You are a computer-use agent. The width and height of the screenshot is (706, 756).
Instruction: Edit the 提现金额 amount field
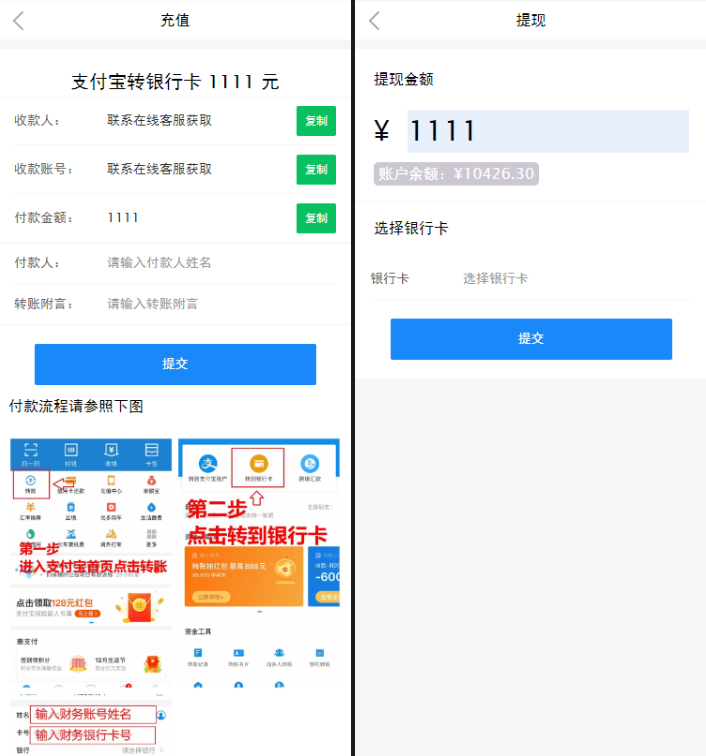[x=547, y=131]
